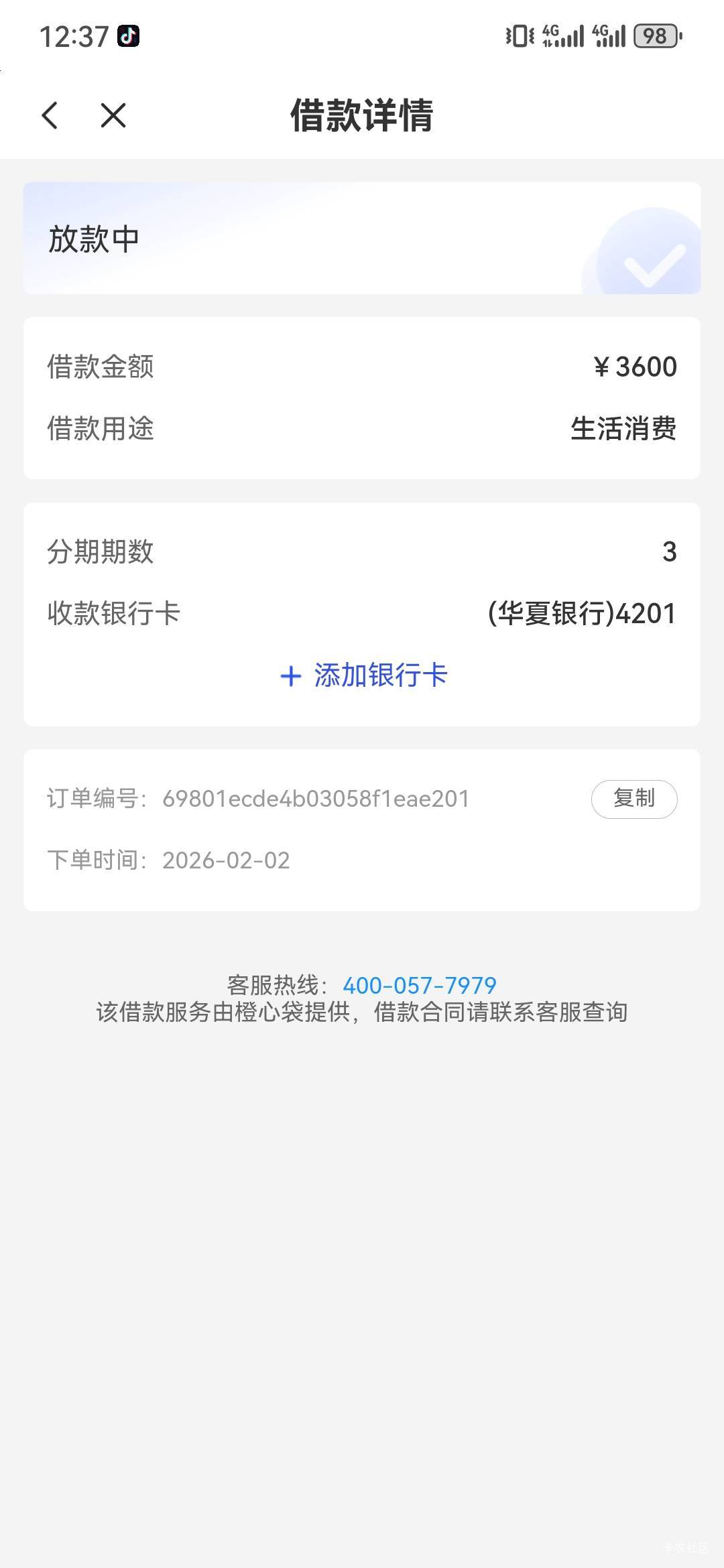Call customer hotline 400-057-7979
Image resolution: width=724 pixels, height=1568 pixels.
coord(420,985)
